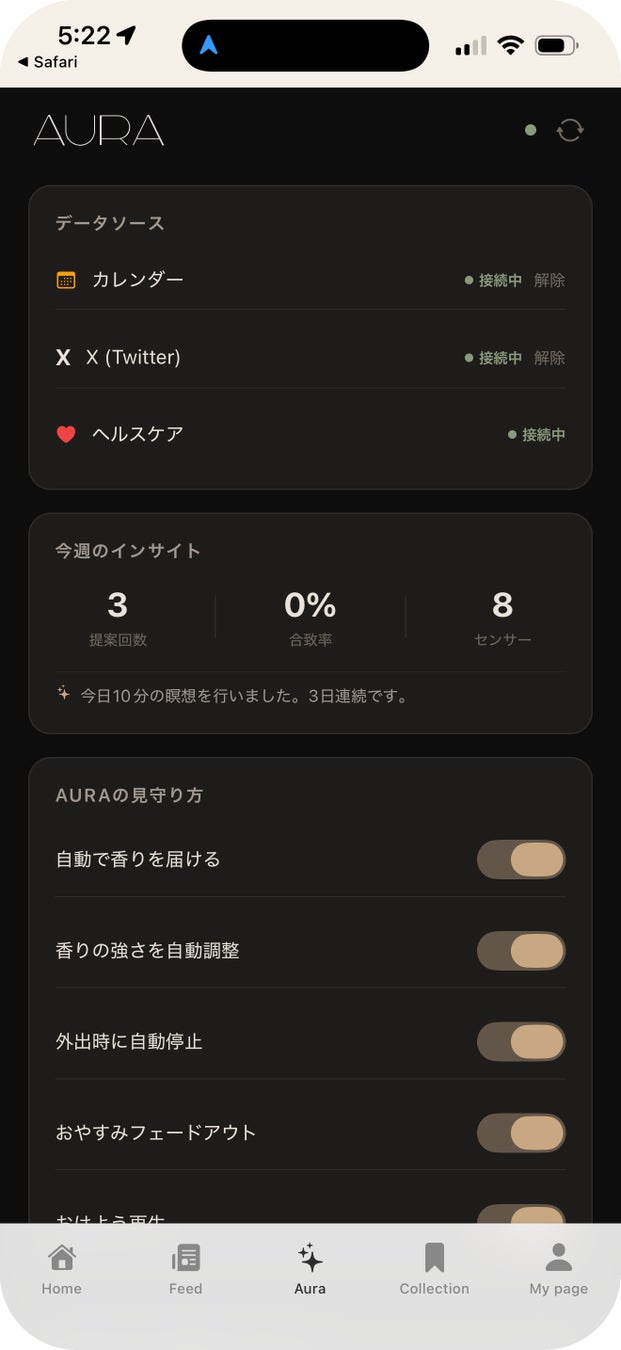Open My page tab
621x1350 pixels.
point(558,1269)
